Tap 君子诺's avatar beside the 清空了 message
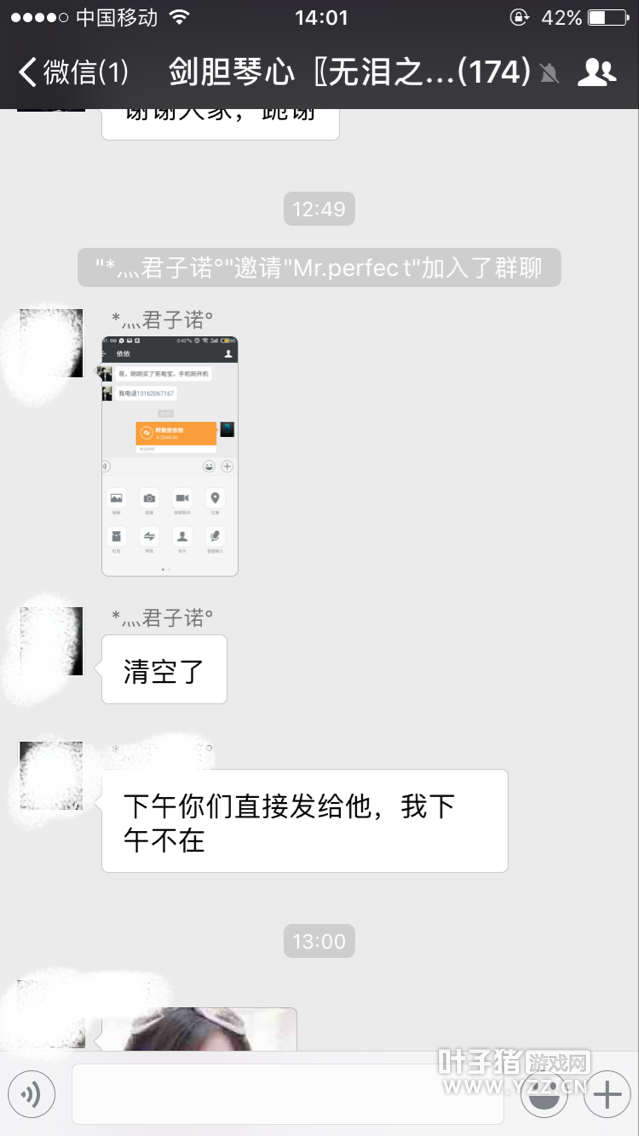This screenshot has height=1136, width=639. tap(51, 640)
